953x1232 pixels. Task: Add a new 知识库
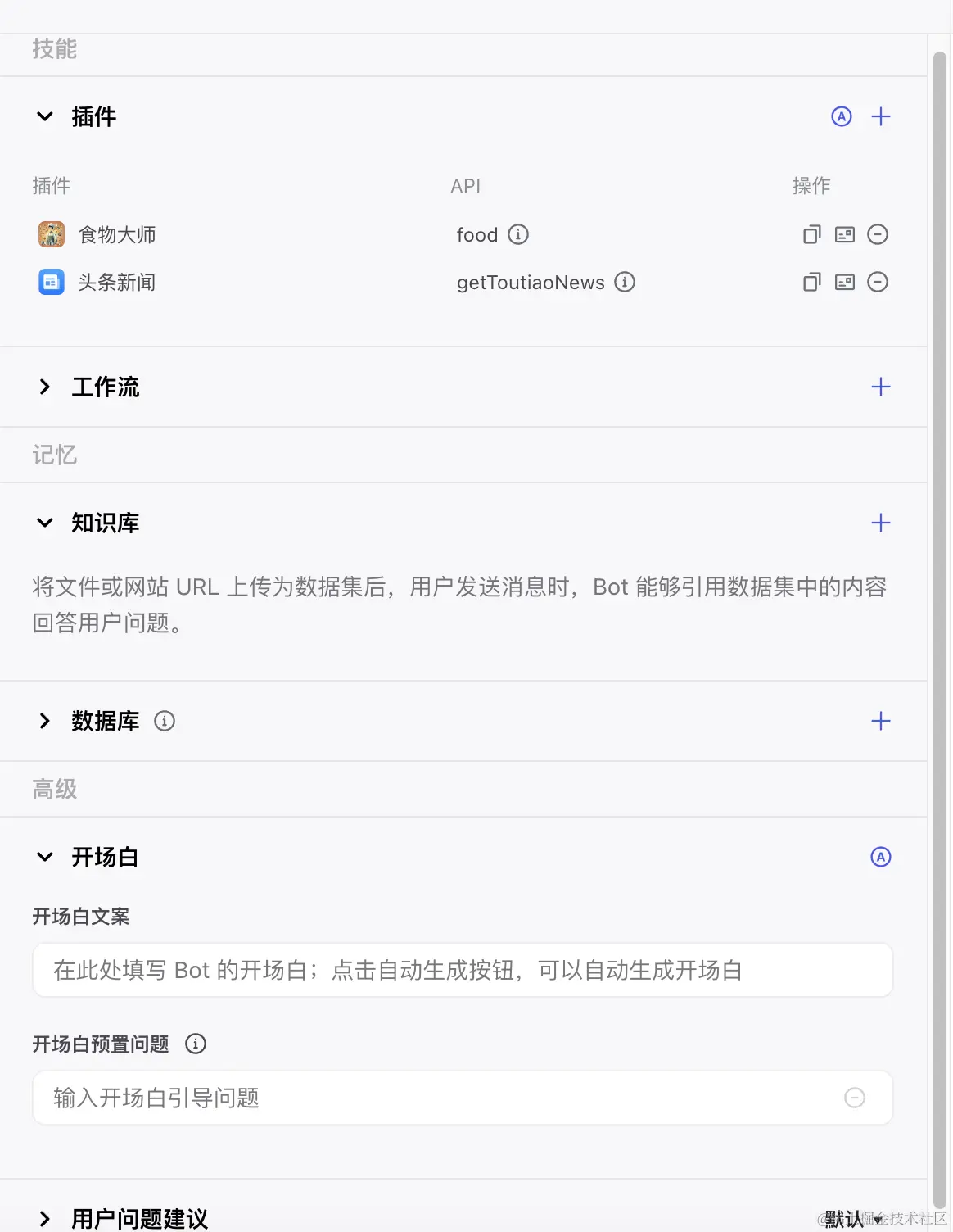pos(881,522)
